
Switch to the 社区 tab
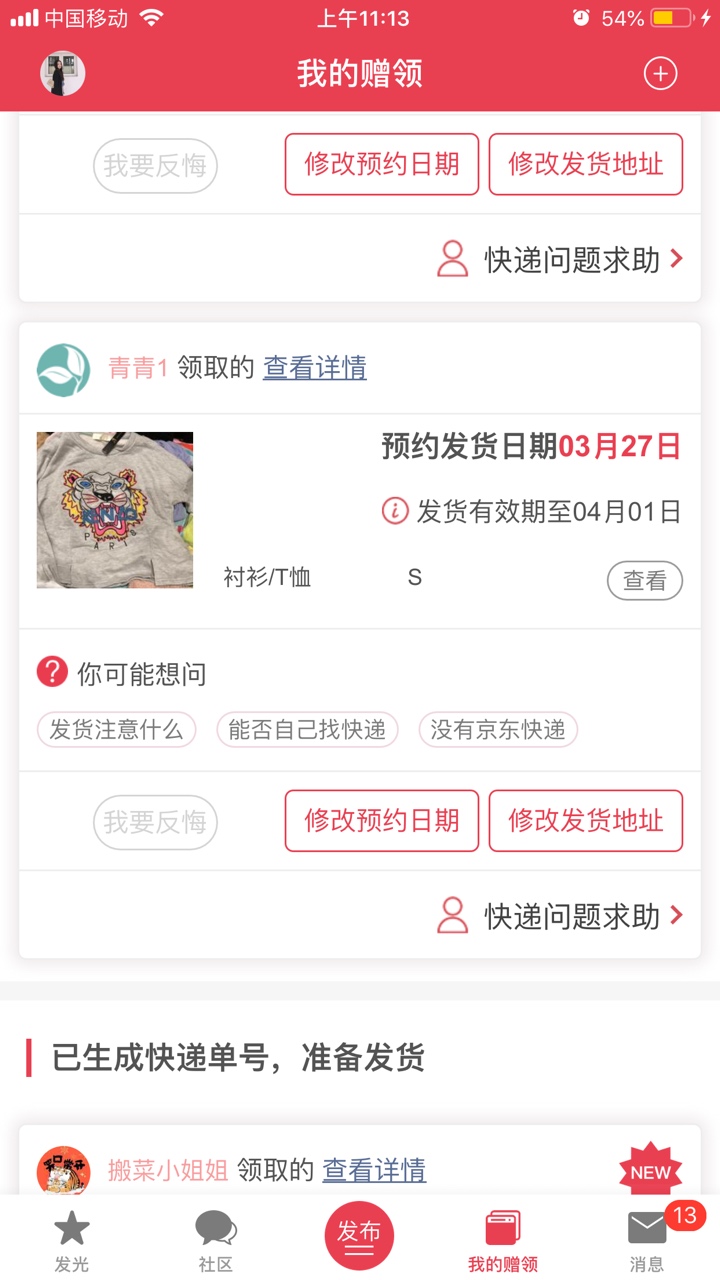click(215, 1240)
